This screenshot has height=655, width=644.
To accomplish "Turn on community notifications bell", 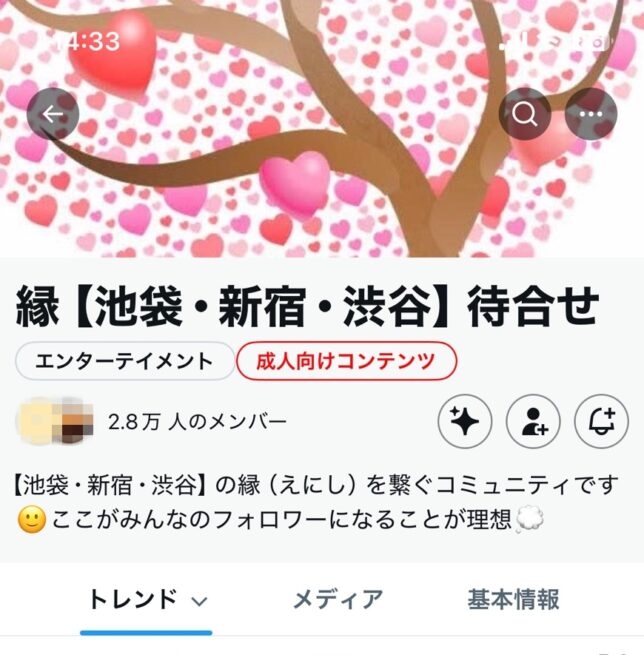I will [x=602, y=422].
